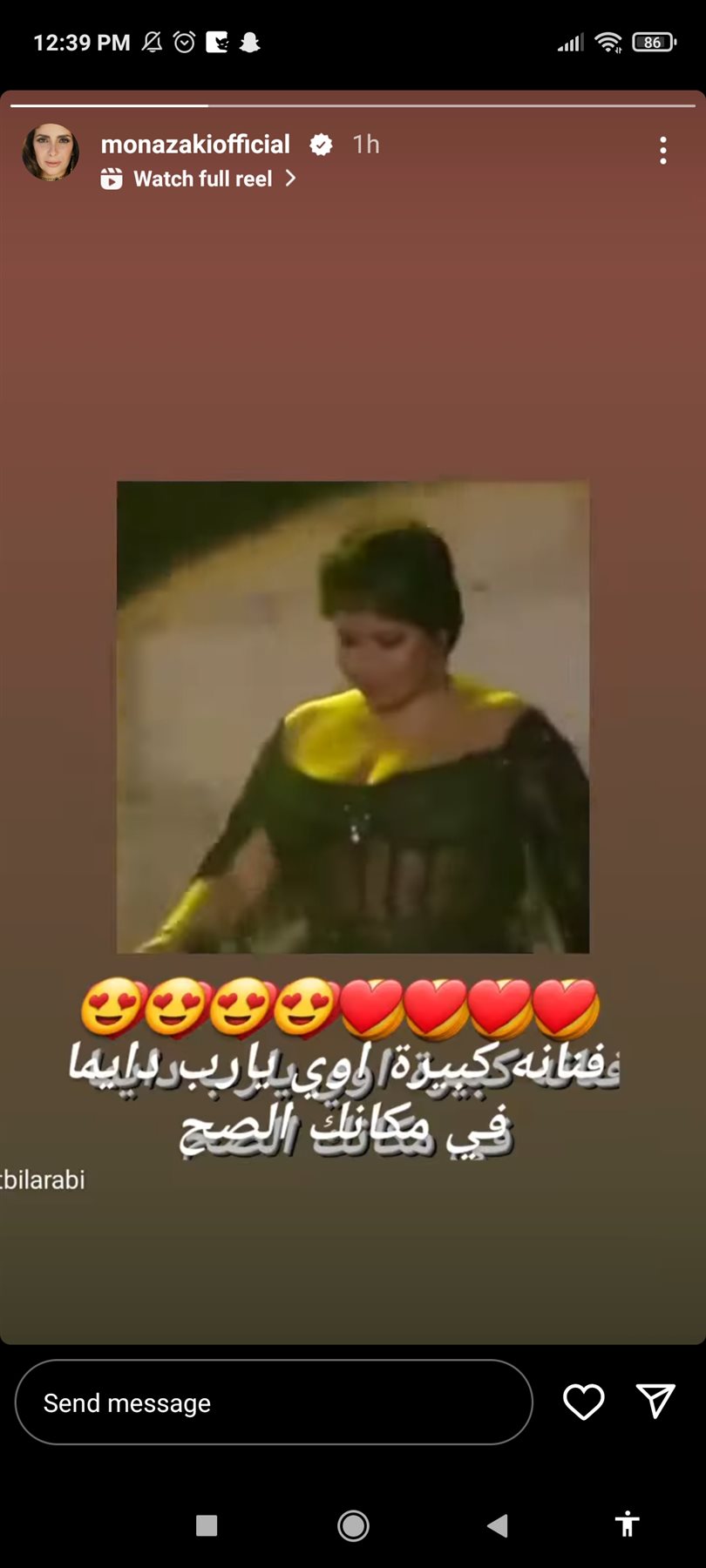706x1568 pixels.
Task: Open the story overflow menu
Action: tap(663, 151)
